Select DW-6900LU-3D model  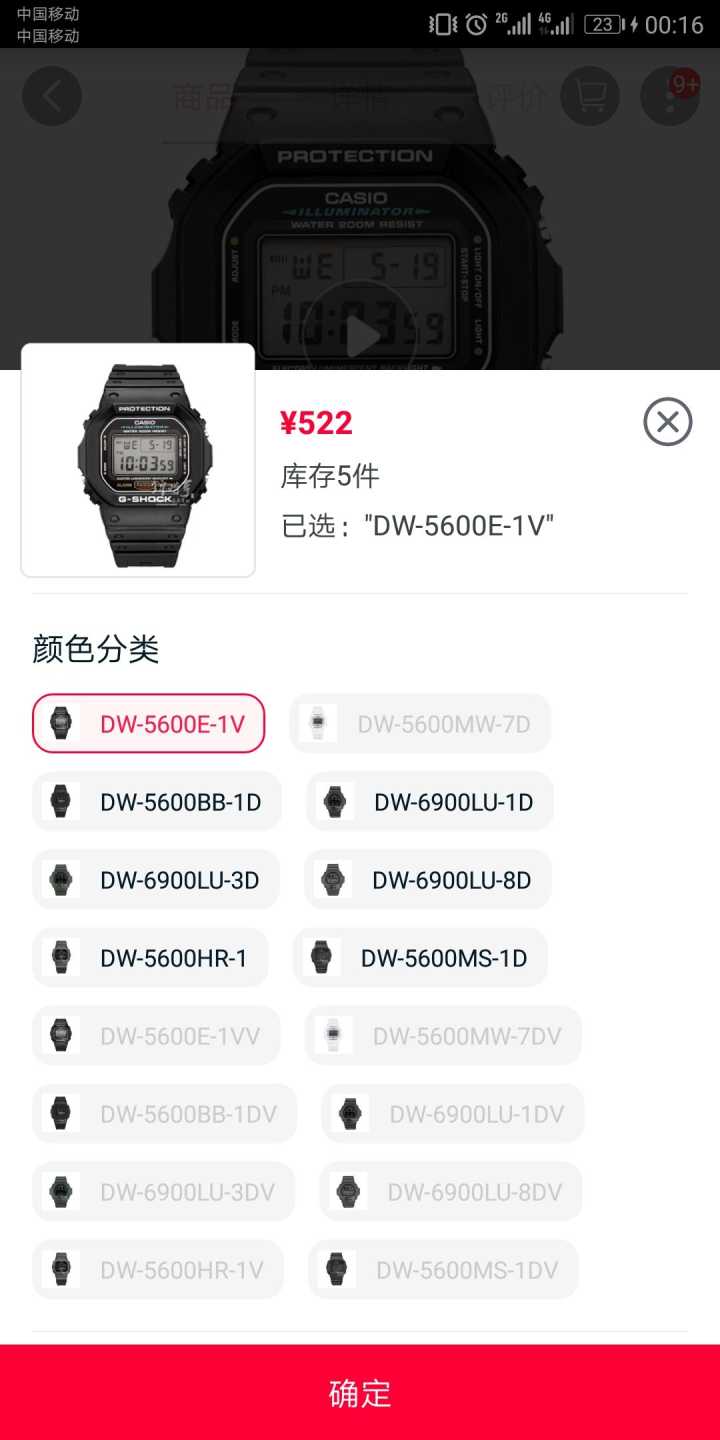click(156, 879)
